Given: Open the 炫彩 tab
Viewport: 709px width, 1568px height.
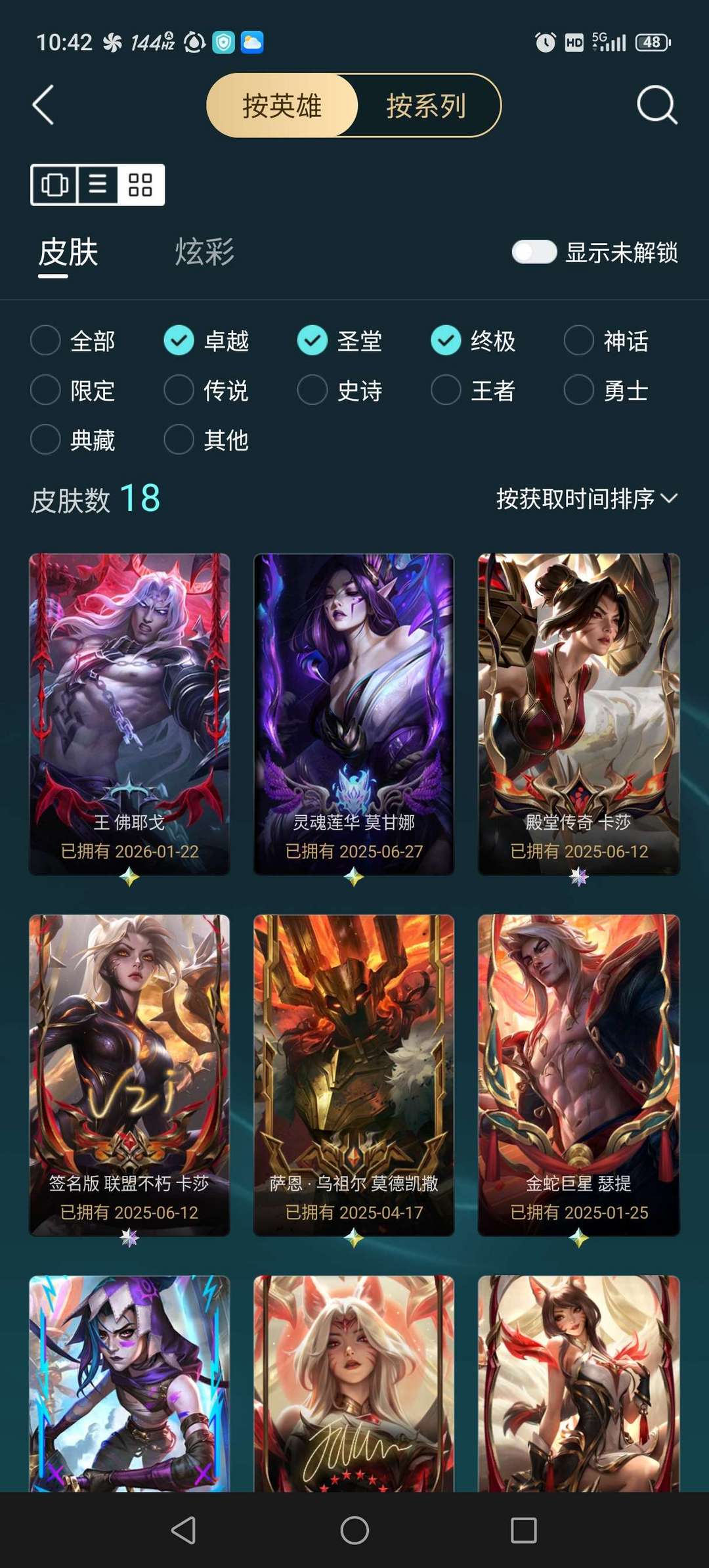Looking at the screenshot, I should click(204, 250).
